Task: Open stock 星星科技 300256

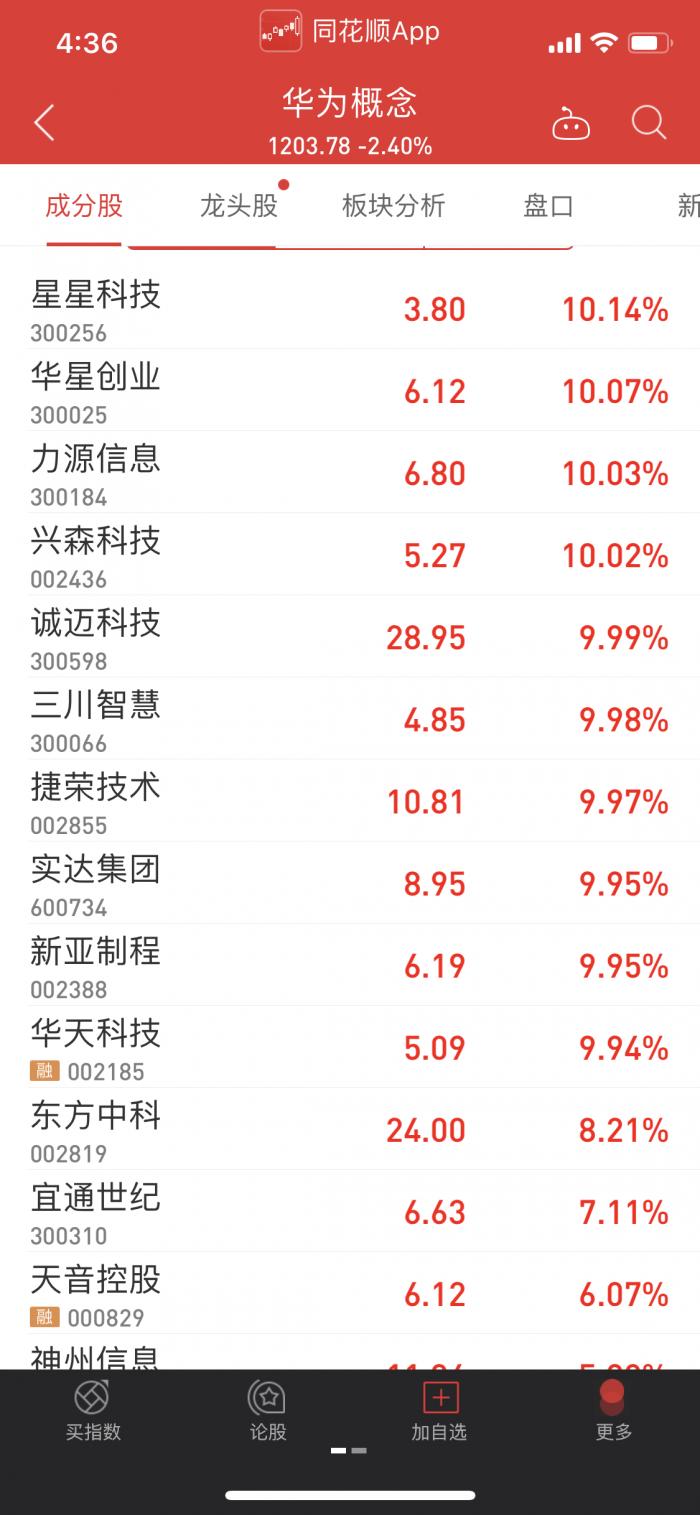Action: pos(350,308)
